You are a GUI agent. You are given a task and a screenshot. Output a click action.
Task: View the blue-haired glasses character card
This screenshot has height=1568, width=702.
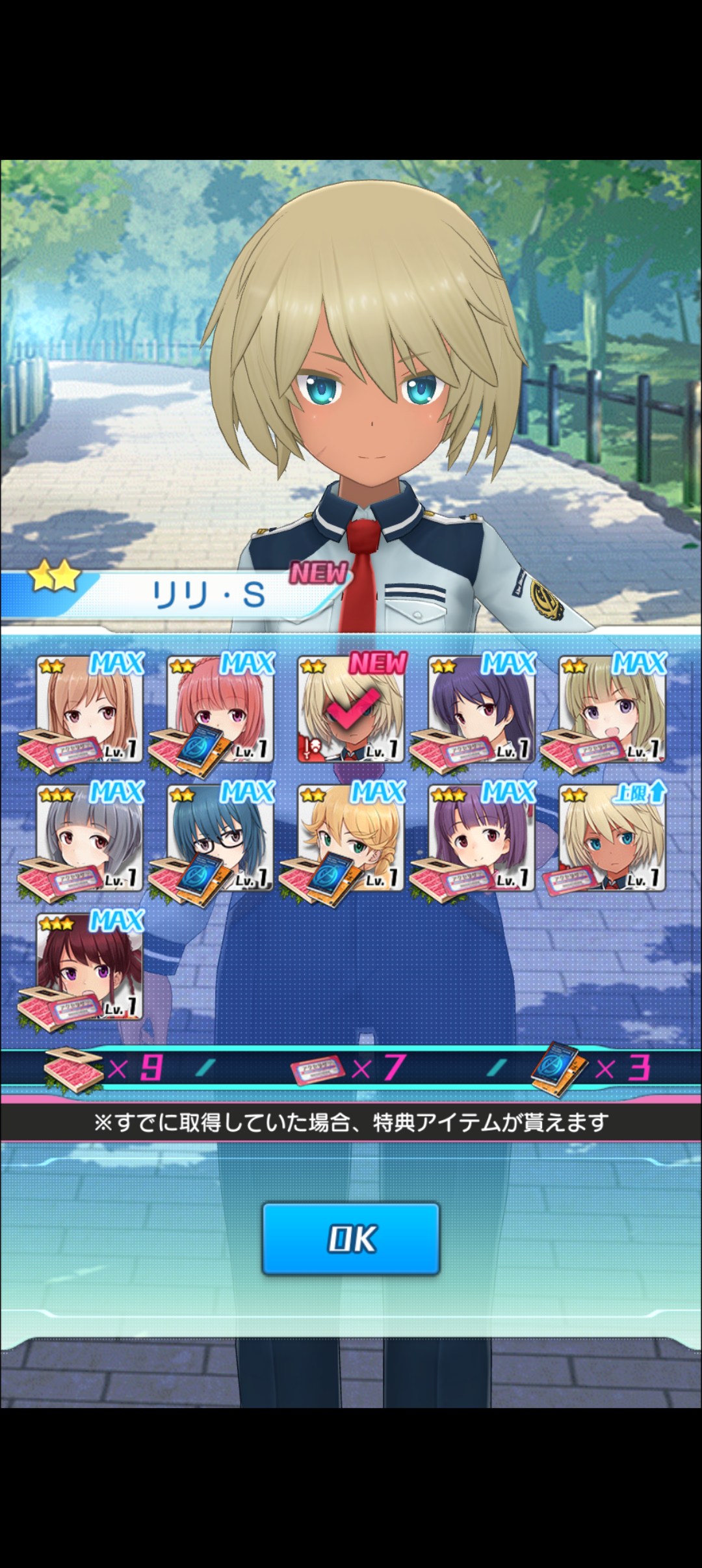221,839
